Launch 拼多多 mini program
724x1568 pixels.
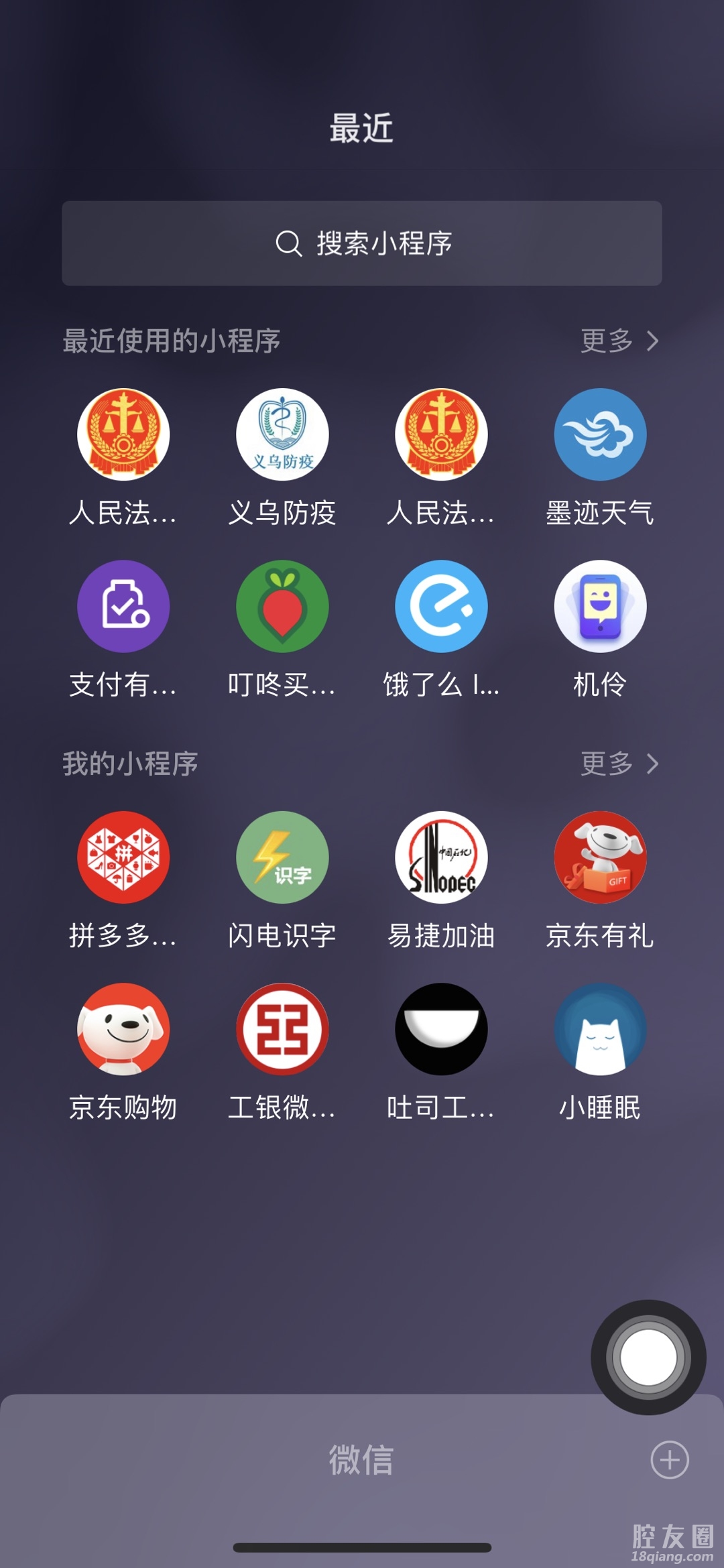(123, 857)
